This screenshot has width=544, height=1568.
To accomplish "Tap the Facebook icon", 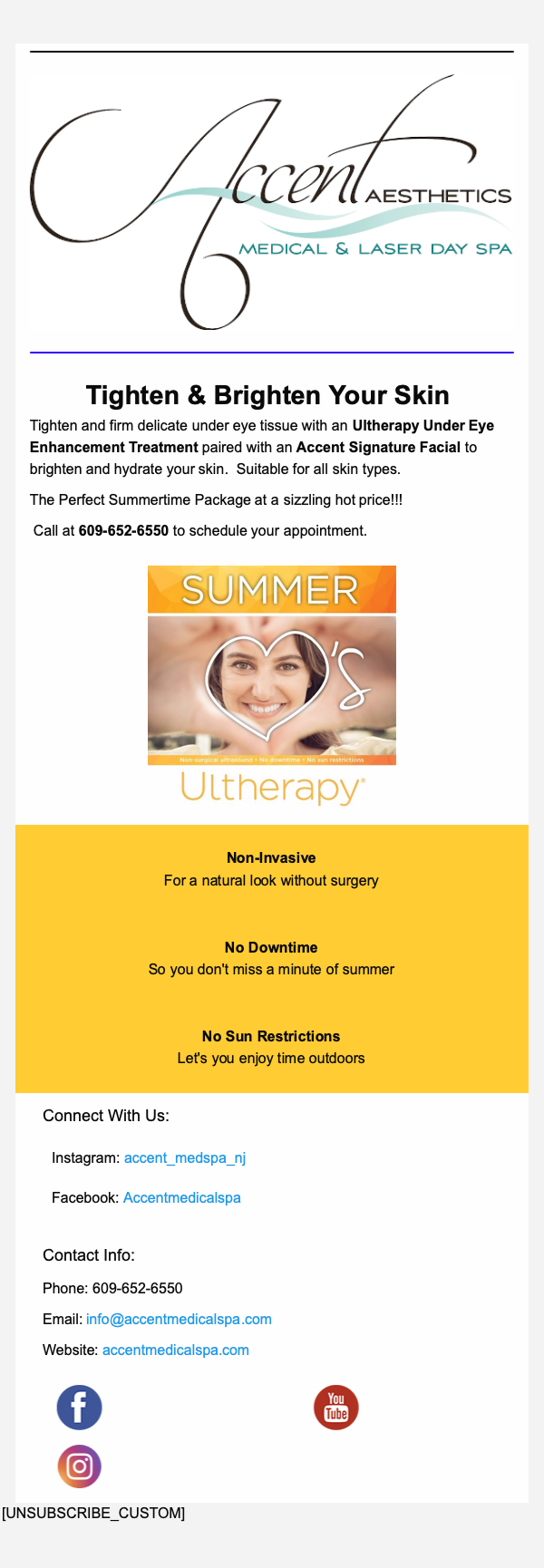I will [x=80, y=1408].
